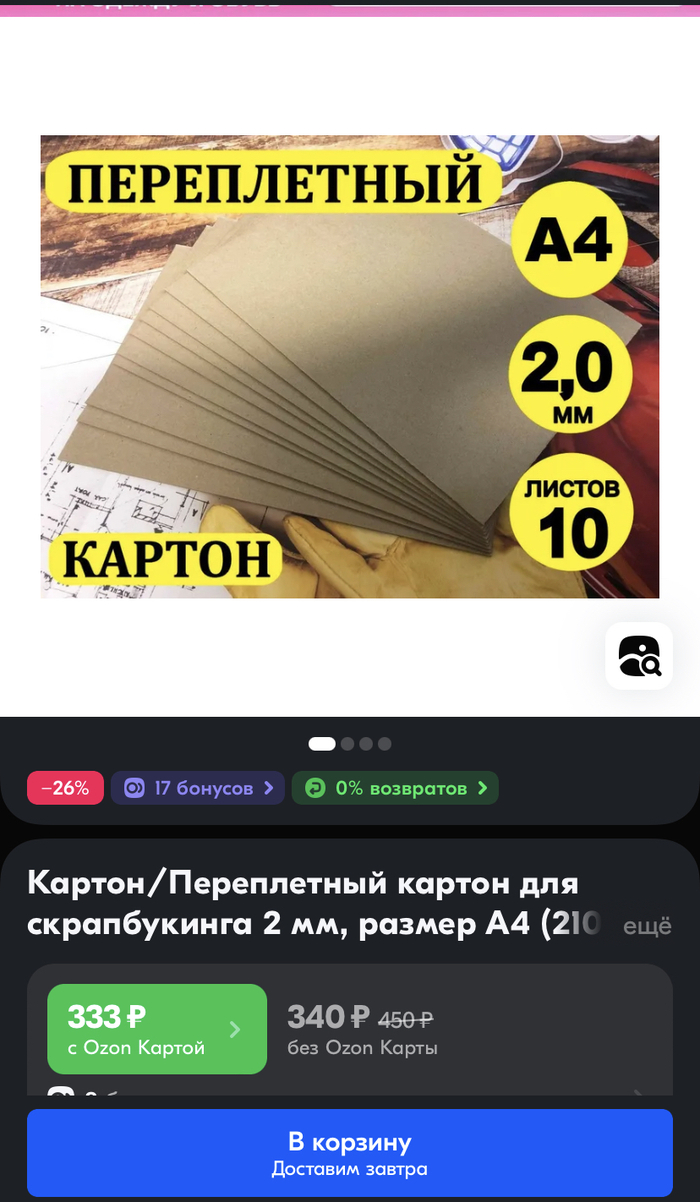Open the 17 бонусов chip
This screenshot has height=1202, width=700.
tap(198, 788)
